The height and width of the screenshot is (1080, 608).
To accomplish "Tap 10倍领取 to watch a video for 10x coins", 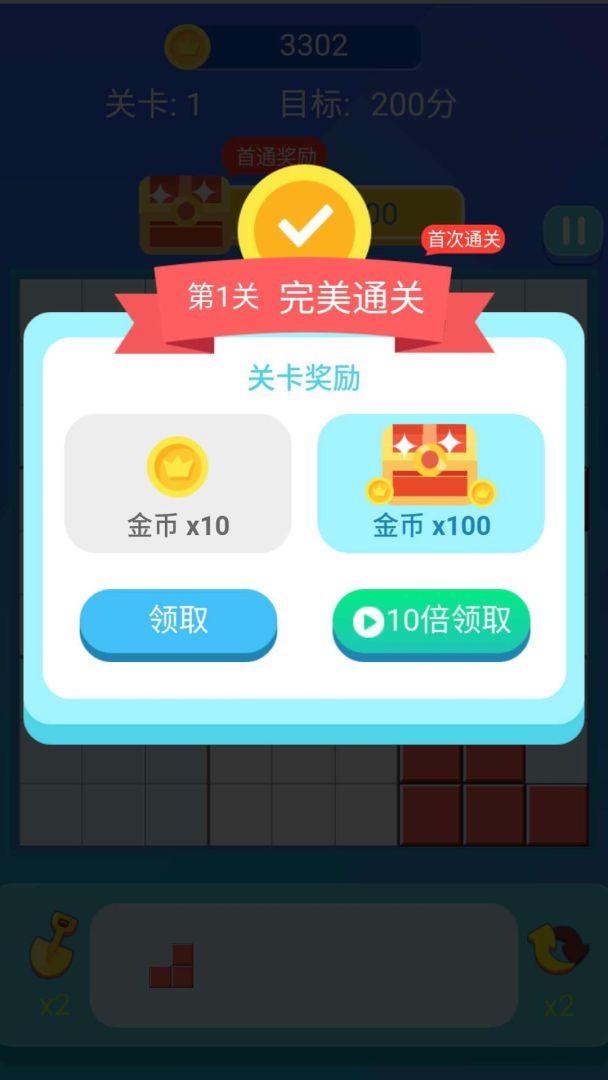I will click(x=431, y=621).
